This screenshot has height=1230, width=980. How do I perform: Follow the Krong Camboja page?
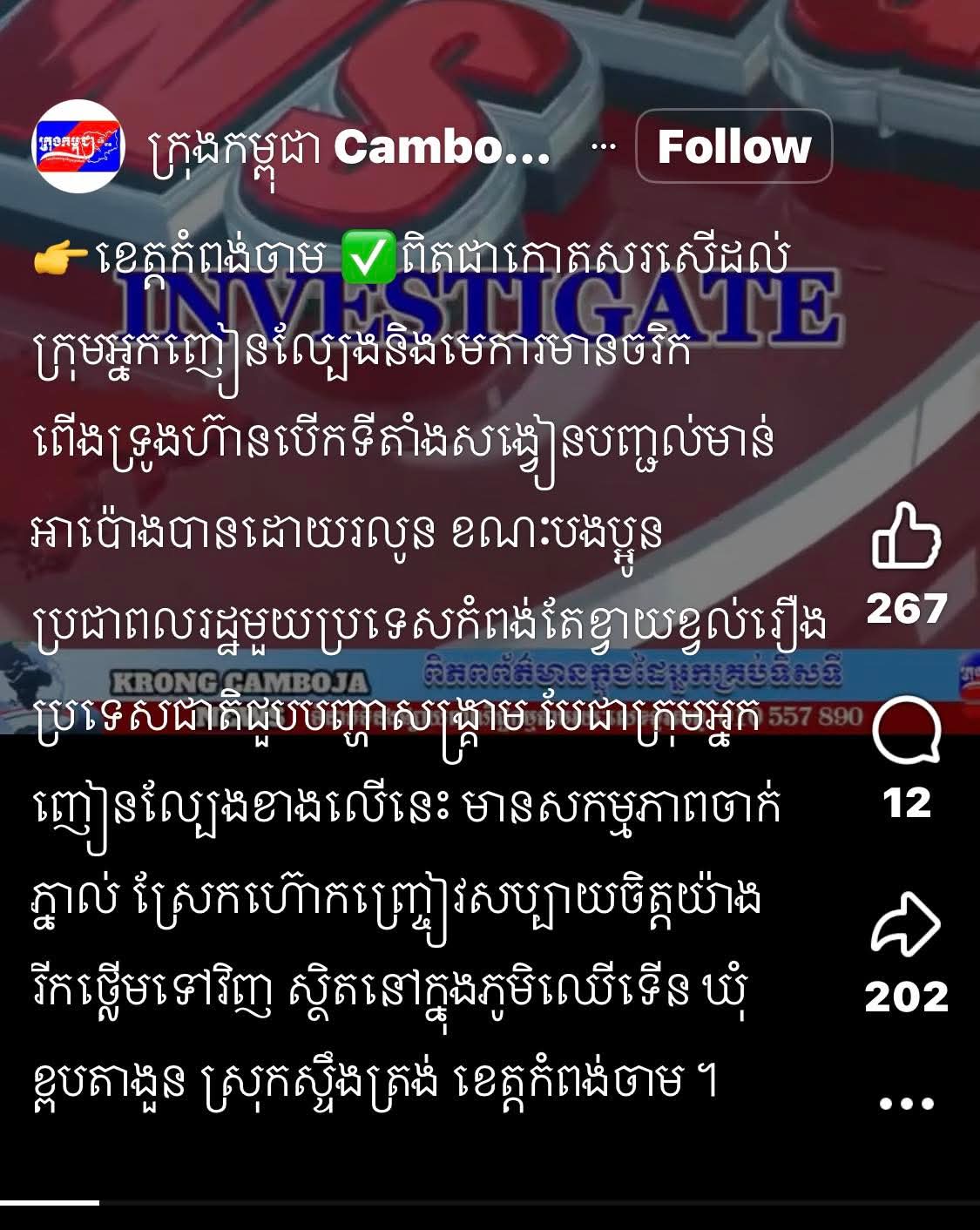(733, 146)
